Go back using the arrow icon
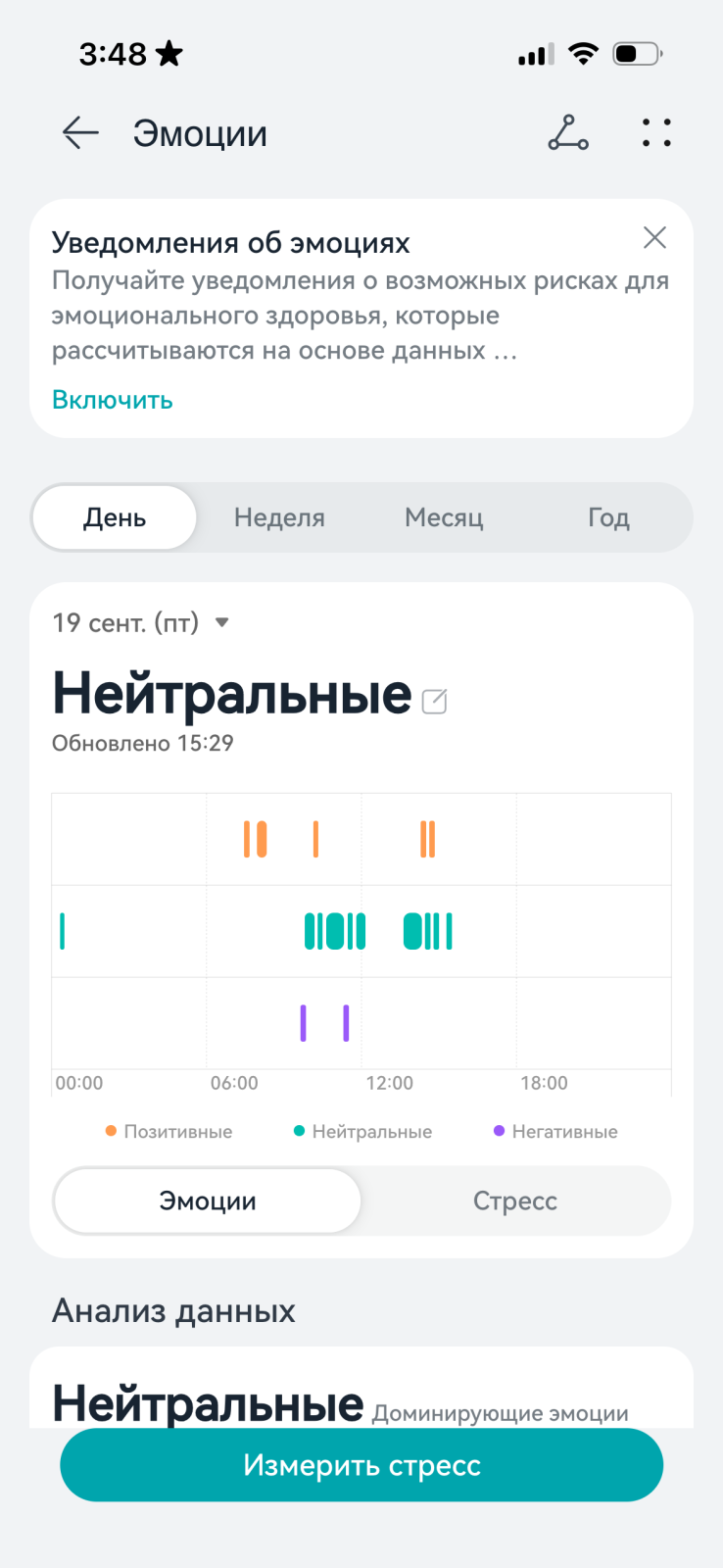Image resolution: width=723 pixels, height=1568 pixels. point(79,132)
